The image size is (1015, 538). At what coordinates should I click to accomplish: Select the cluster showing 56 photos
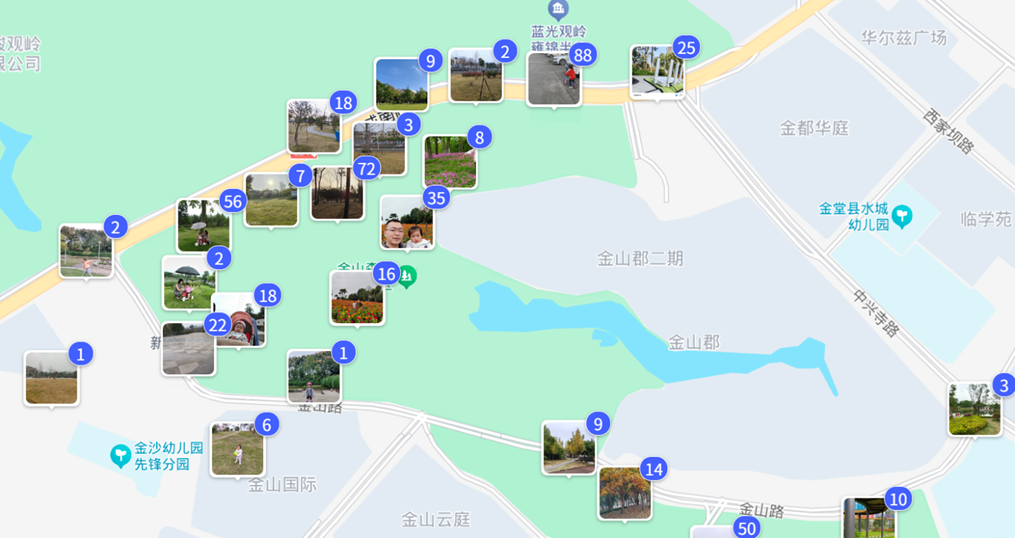pyautogui.click(x=204, y=226)
